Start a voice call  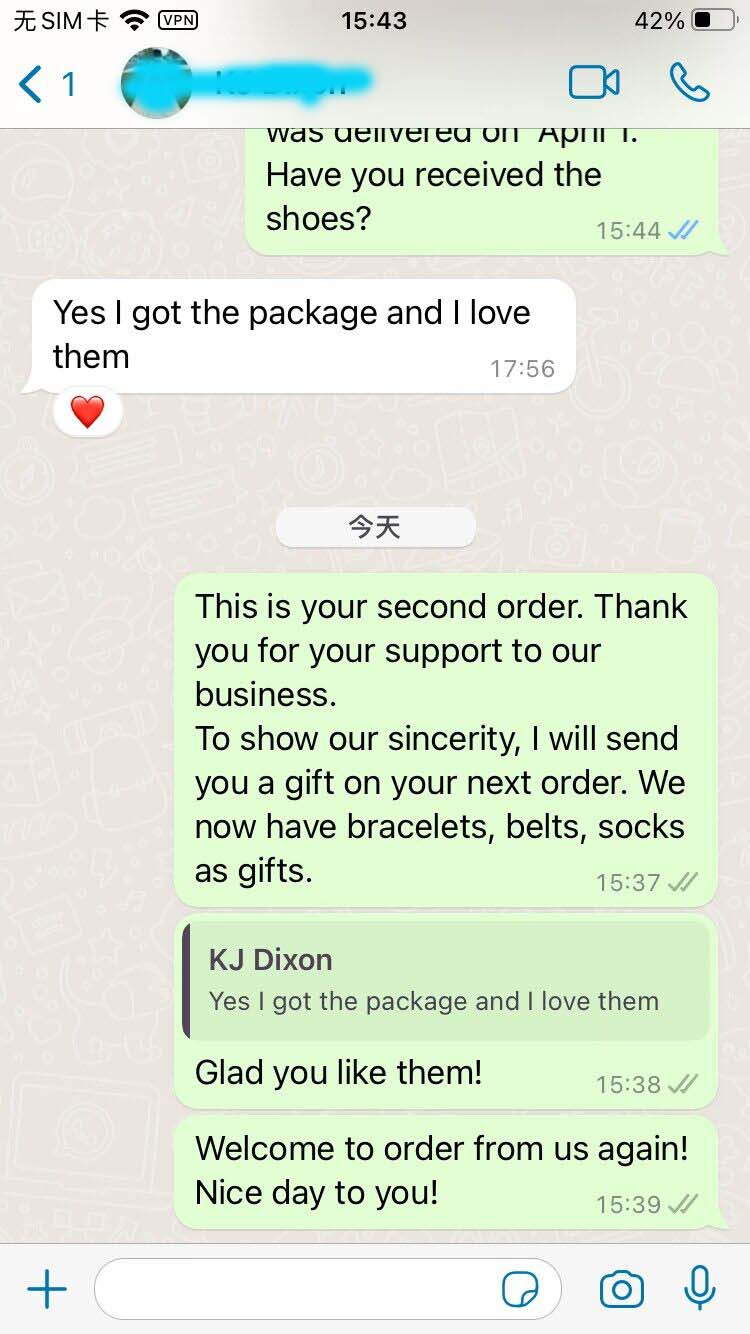pos(689,83)
